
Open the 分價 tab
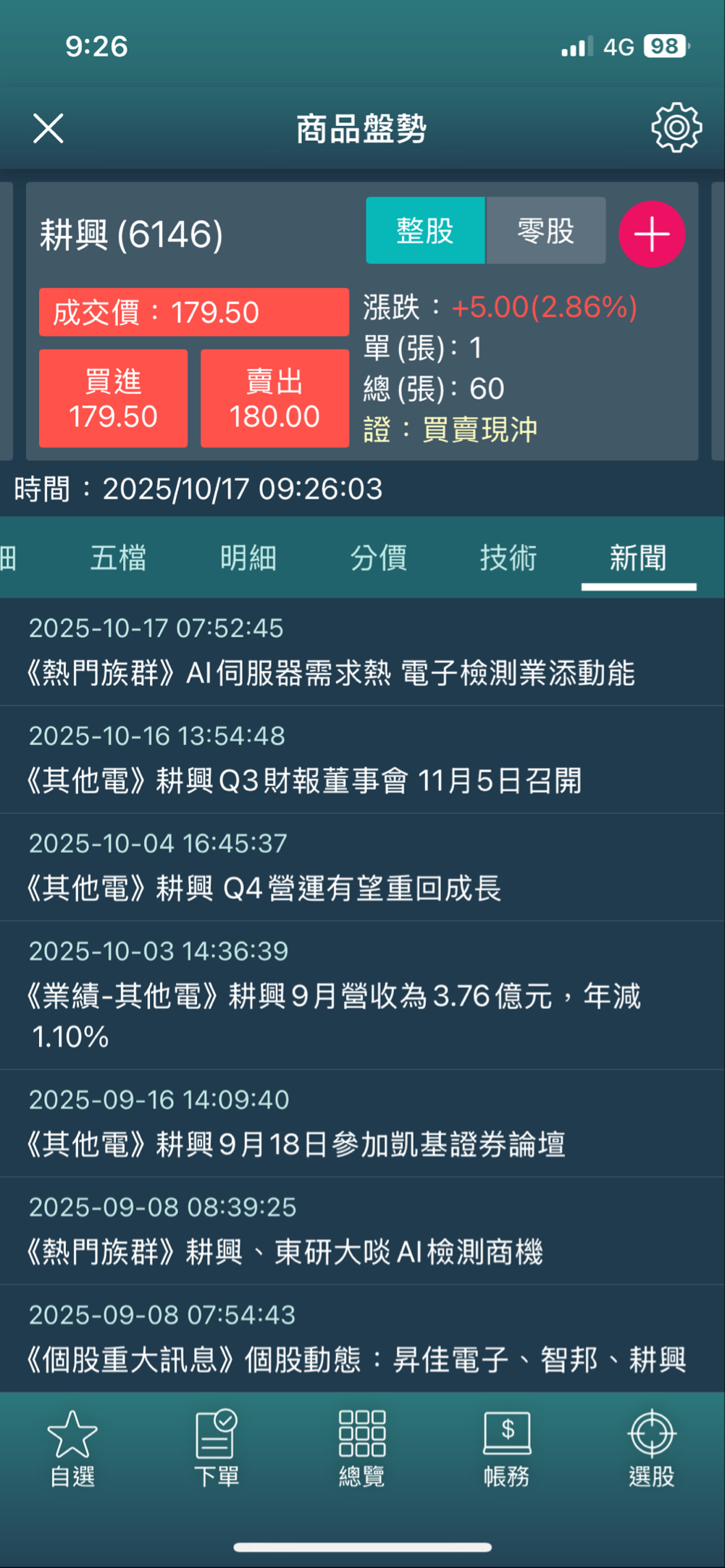(x=378, y=558)
